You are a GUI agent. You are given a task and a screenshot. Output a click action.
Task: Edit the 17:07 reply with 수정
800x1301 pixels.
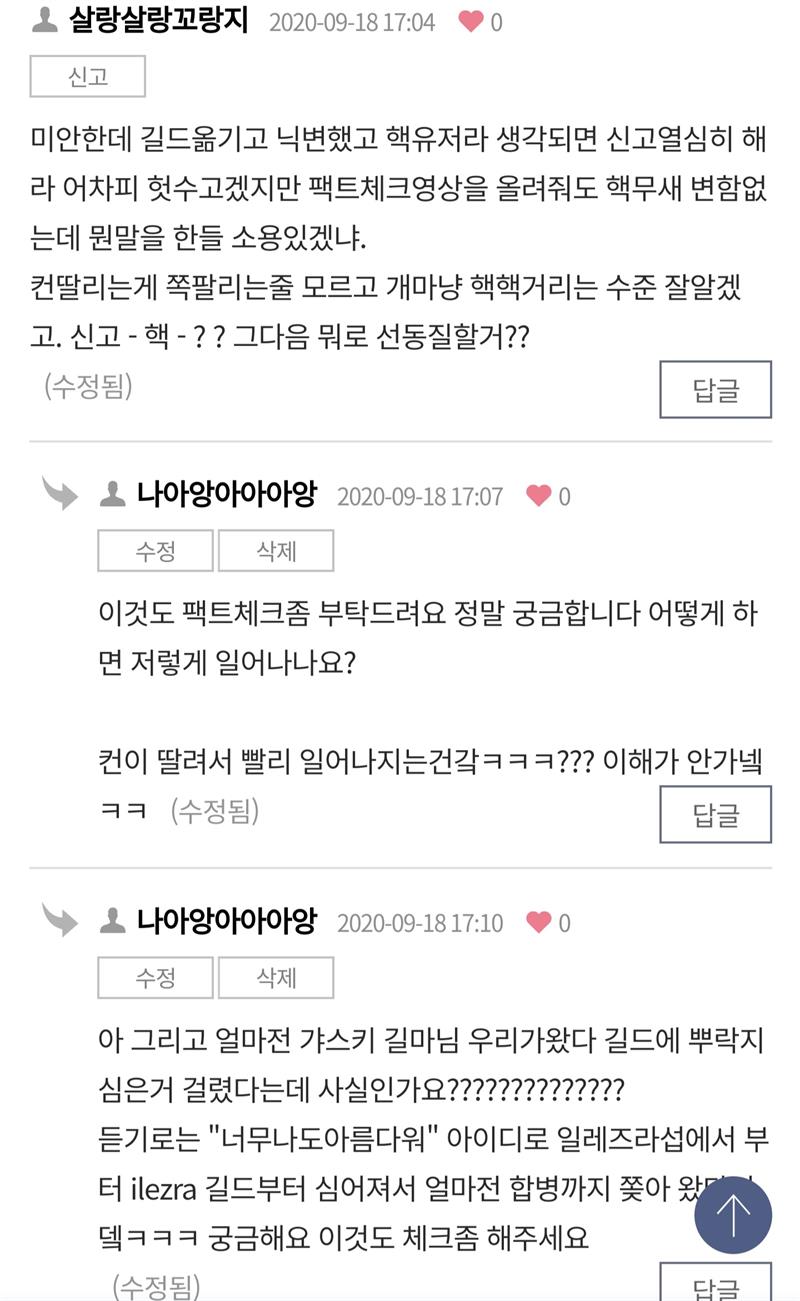156,551
